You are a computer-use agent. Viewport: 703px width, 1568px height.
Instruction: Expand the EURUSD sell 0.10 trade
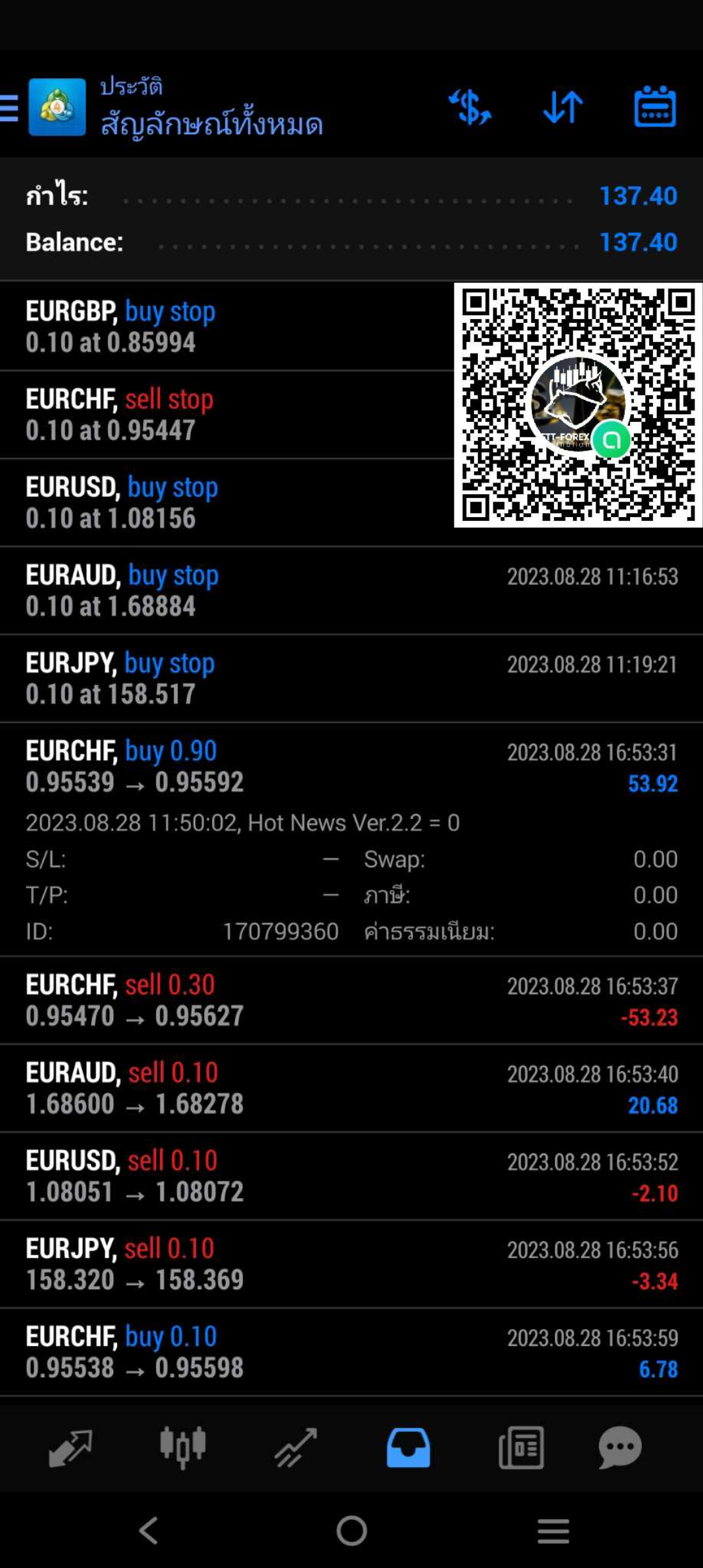click(x=351, y=1176)
